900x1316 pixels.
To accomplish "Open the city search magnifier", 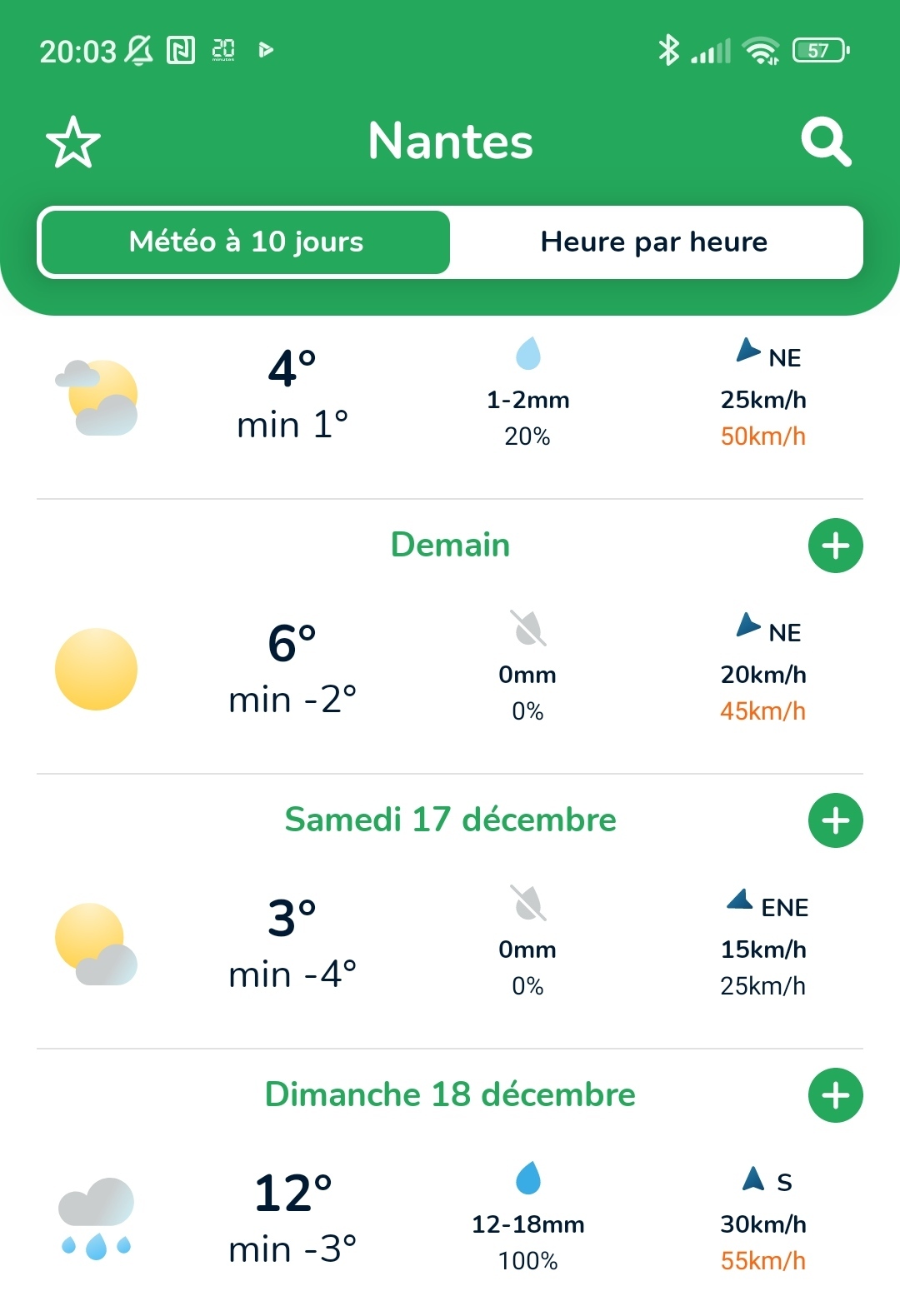I will tap(825, 142).
